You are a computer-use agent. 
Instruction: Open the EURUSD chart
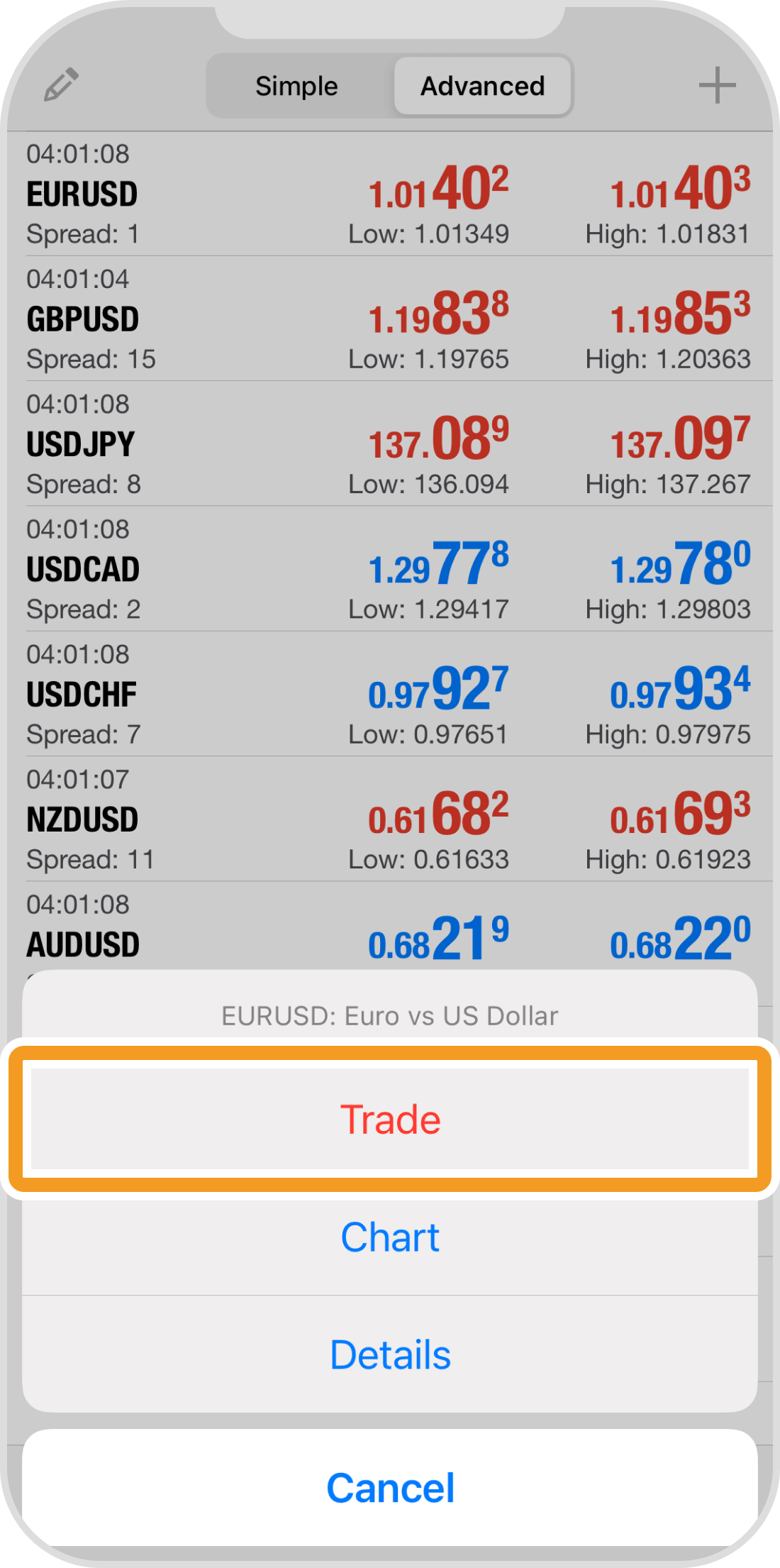(x=390, y=1237)
